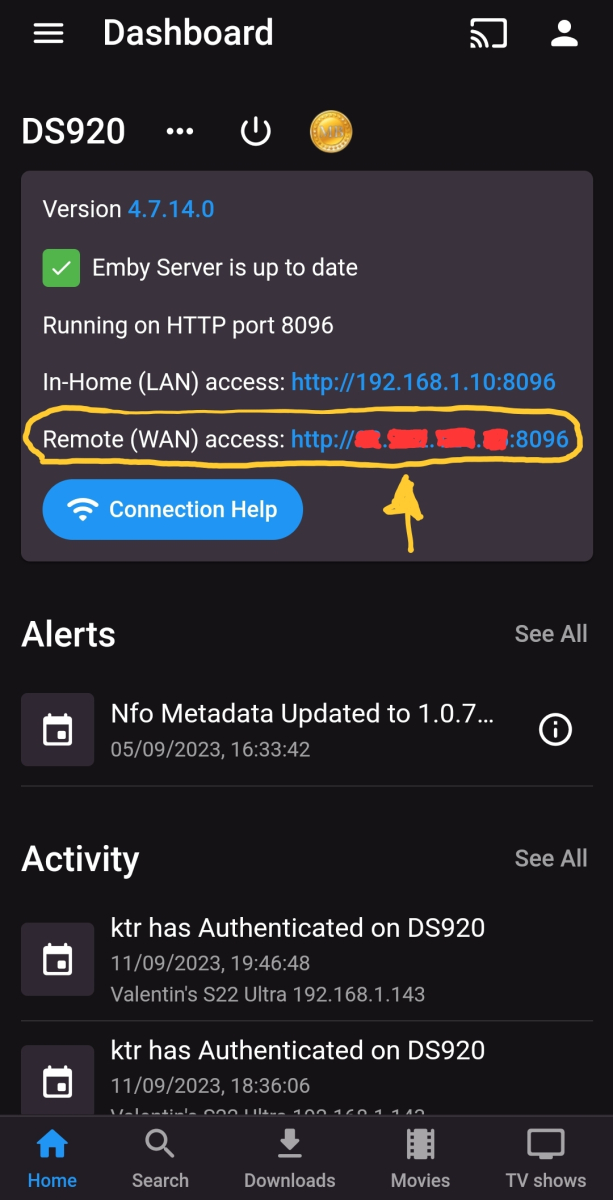
Task: See all Activity entries
Action: 551,858
